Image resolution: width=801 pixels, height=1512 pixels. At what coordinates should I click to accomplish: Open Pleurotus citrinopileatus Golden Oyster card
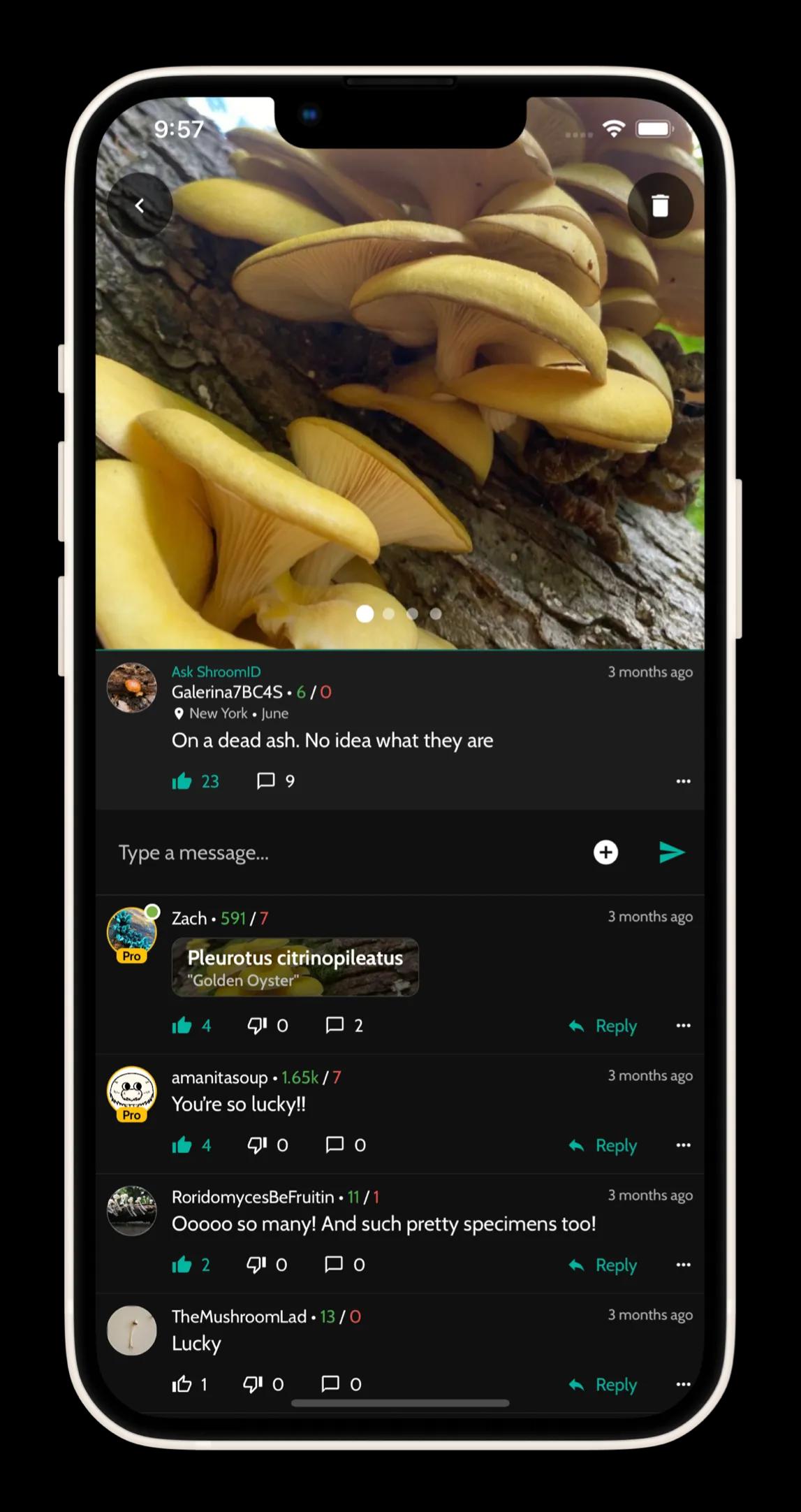click(x=295, y=967)
